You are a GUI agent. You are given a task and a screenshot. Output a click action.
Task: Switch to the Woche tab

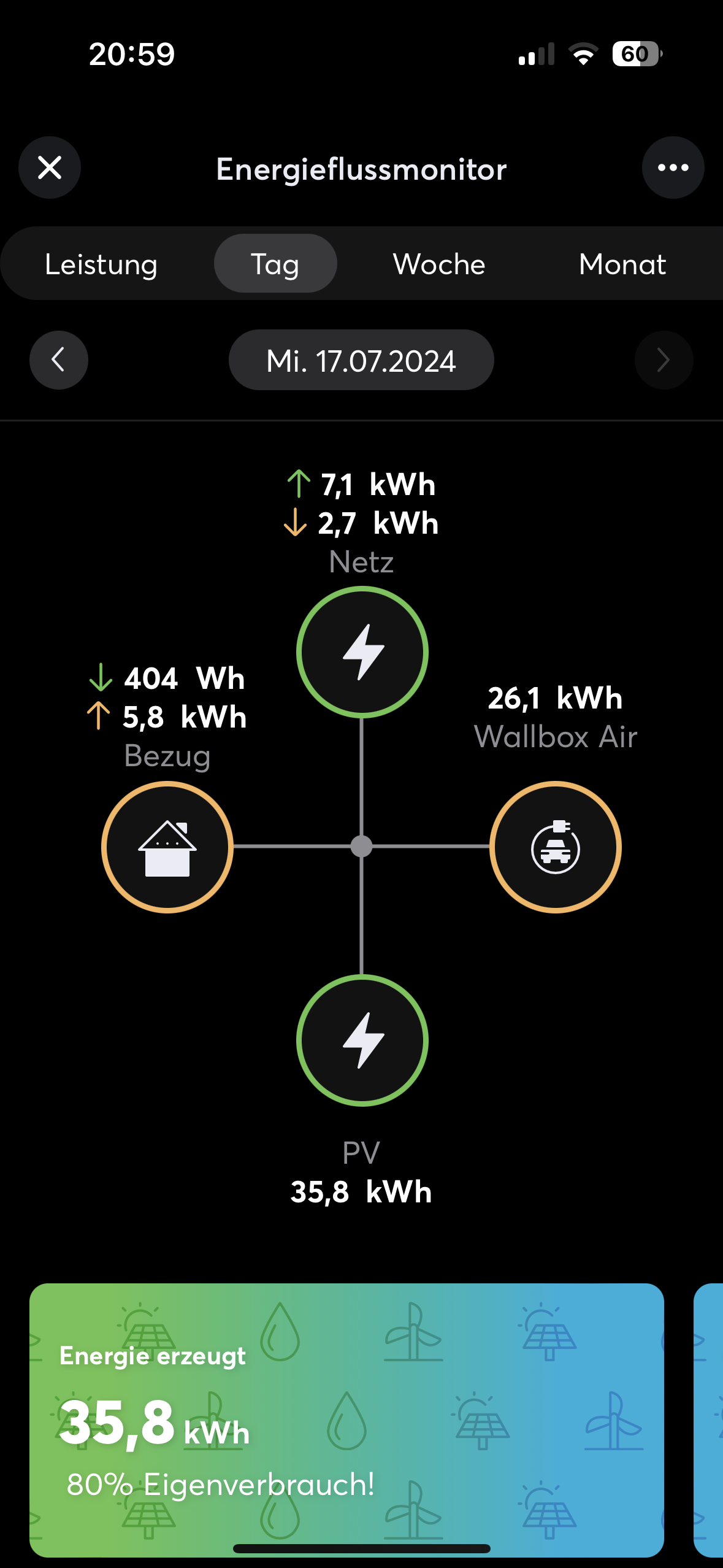439,264
